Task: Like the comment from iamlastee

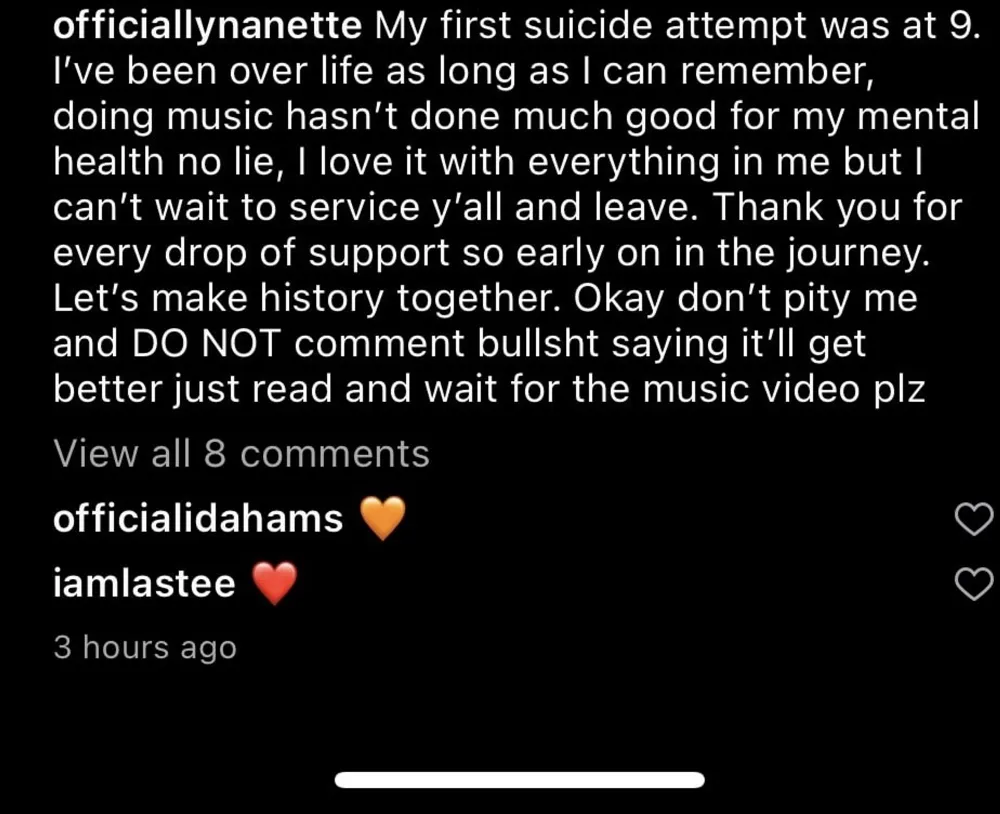Action: click(974, 584)
